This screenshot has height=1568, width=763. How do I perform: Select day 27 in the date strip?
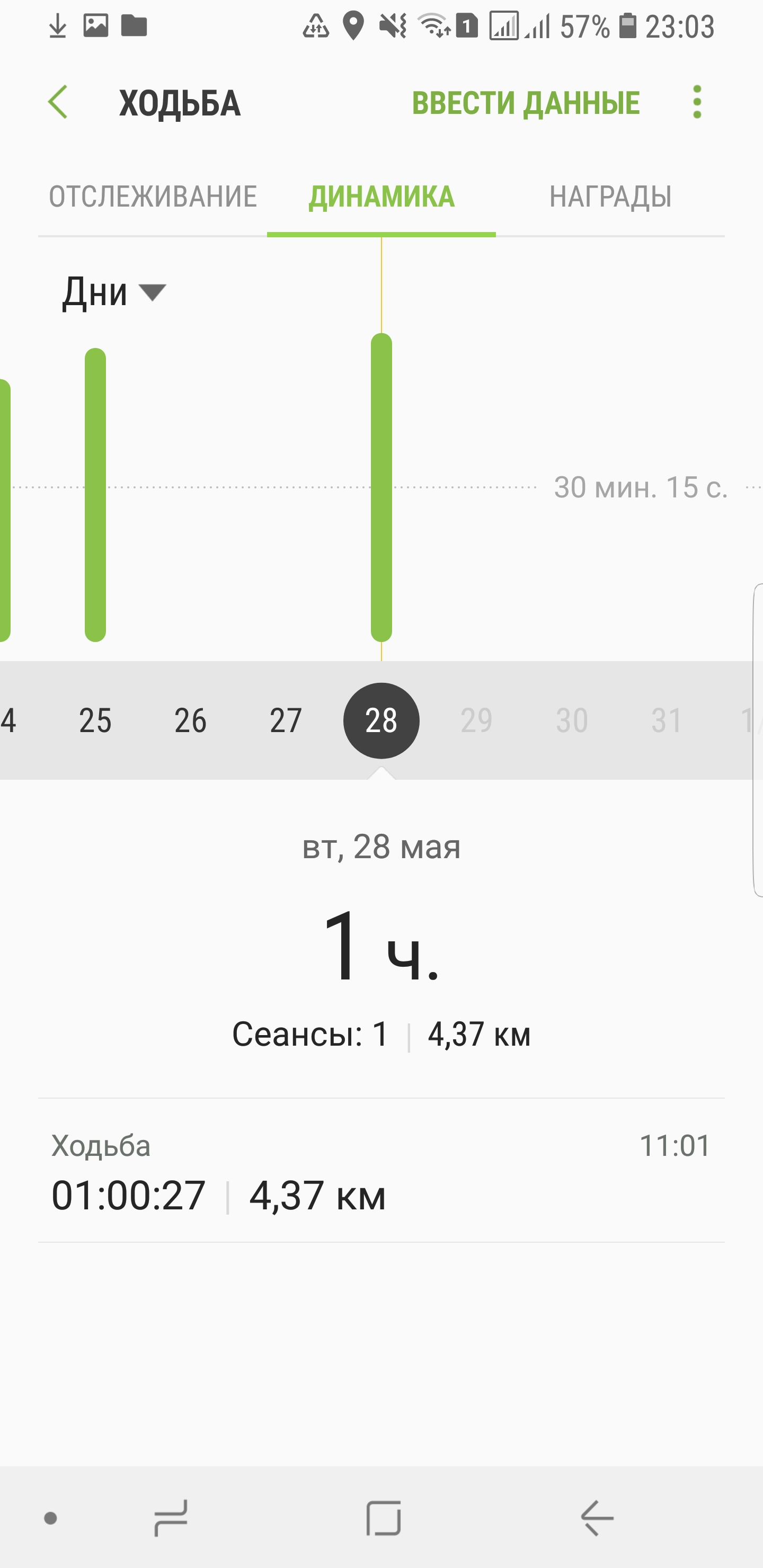click(x=286, y=720)
